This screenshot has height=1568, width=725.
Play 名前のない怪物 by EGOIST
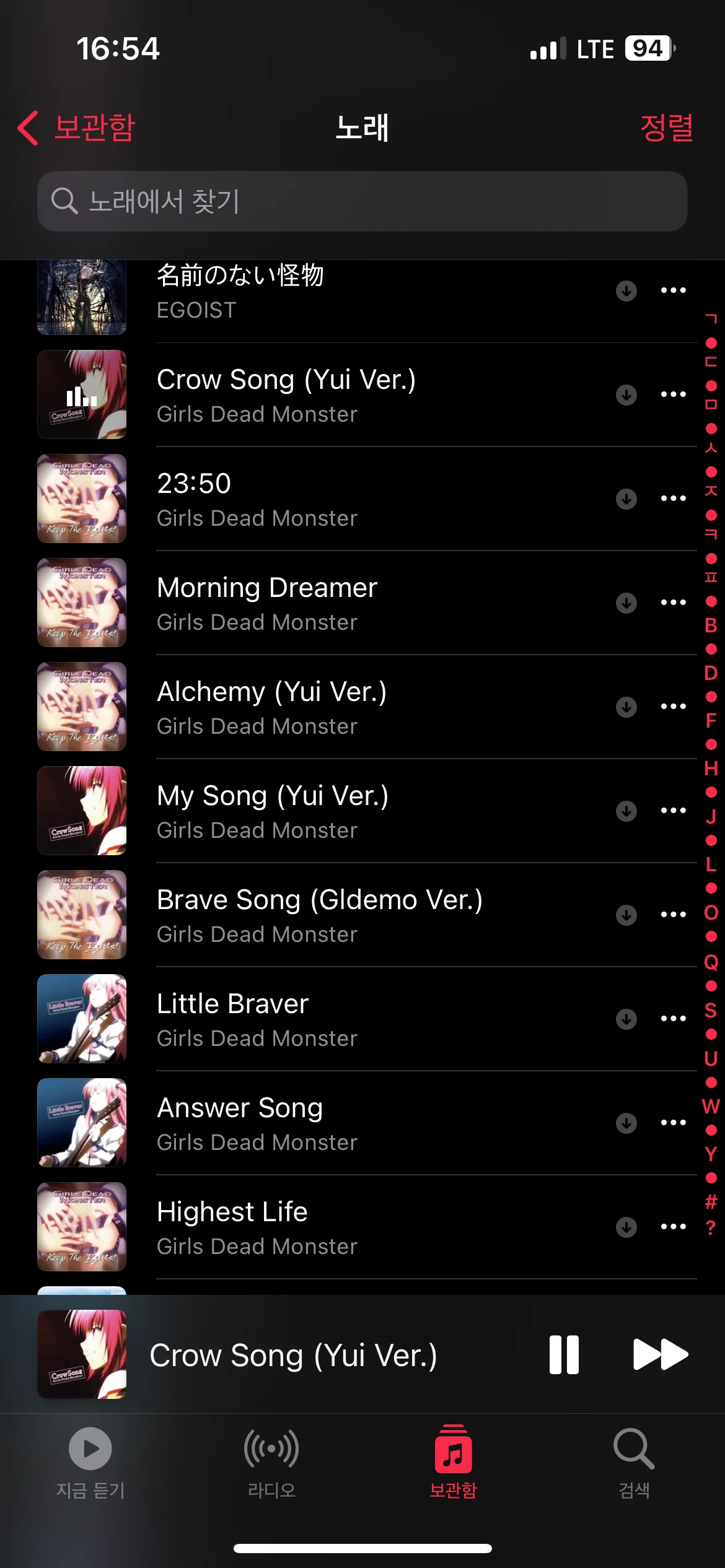(310, 291)
